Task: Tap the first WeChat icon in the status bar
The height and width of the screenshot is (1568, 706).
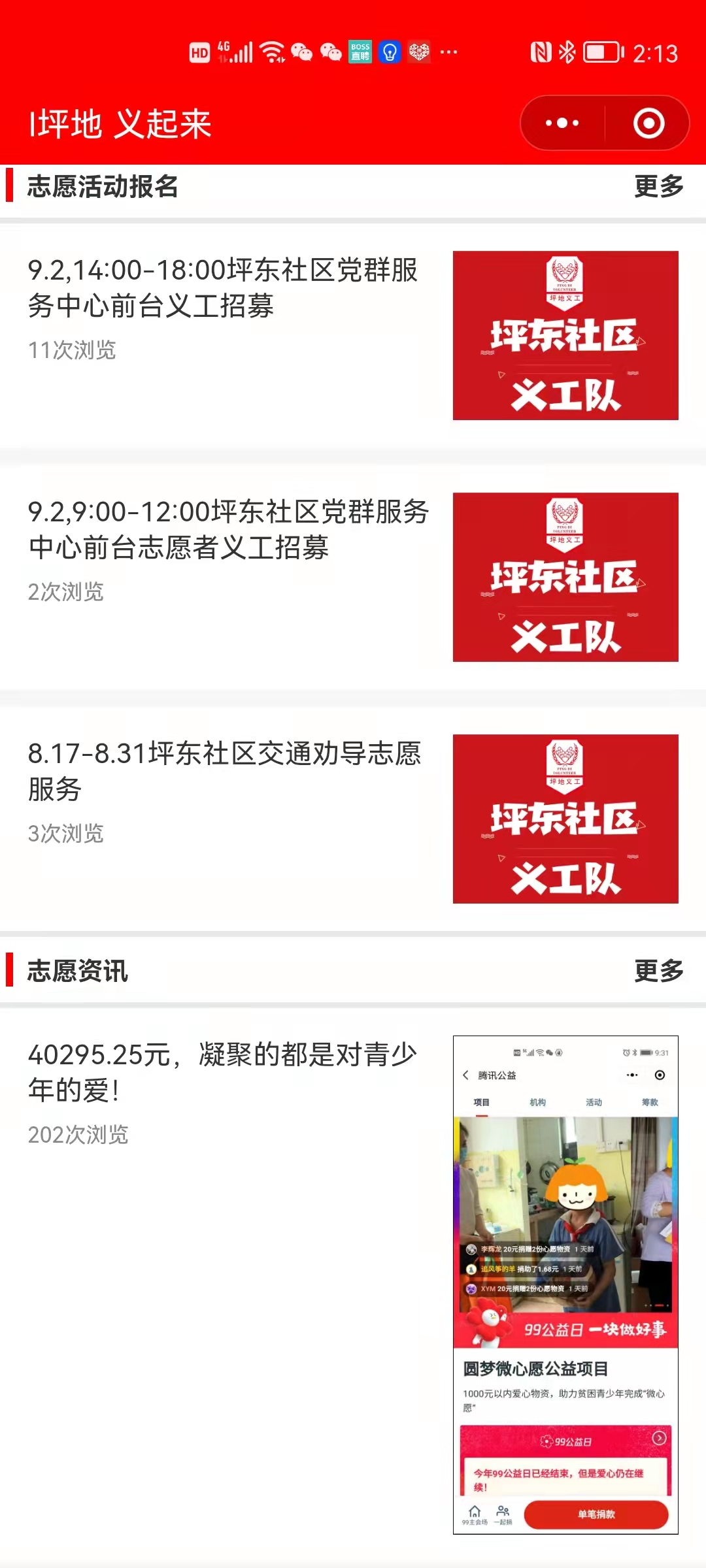Action: pos(301,54)
